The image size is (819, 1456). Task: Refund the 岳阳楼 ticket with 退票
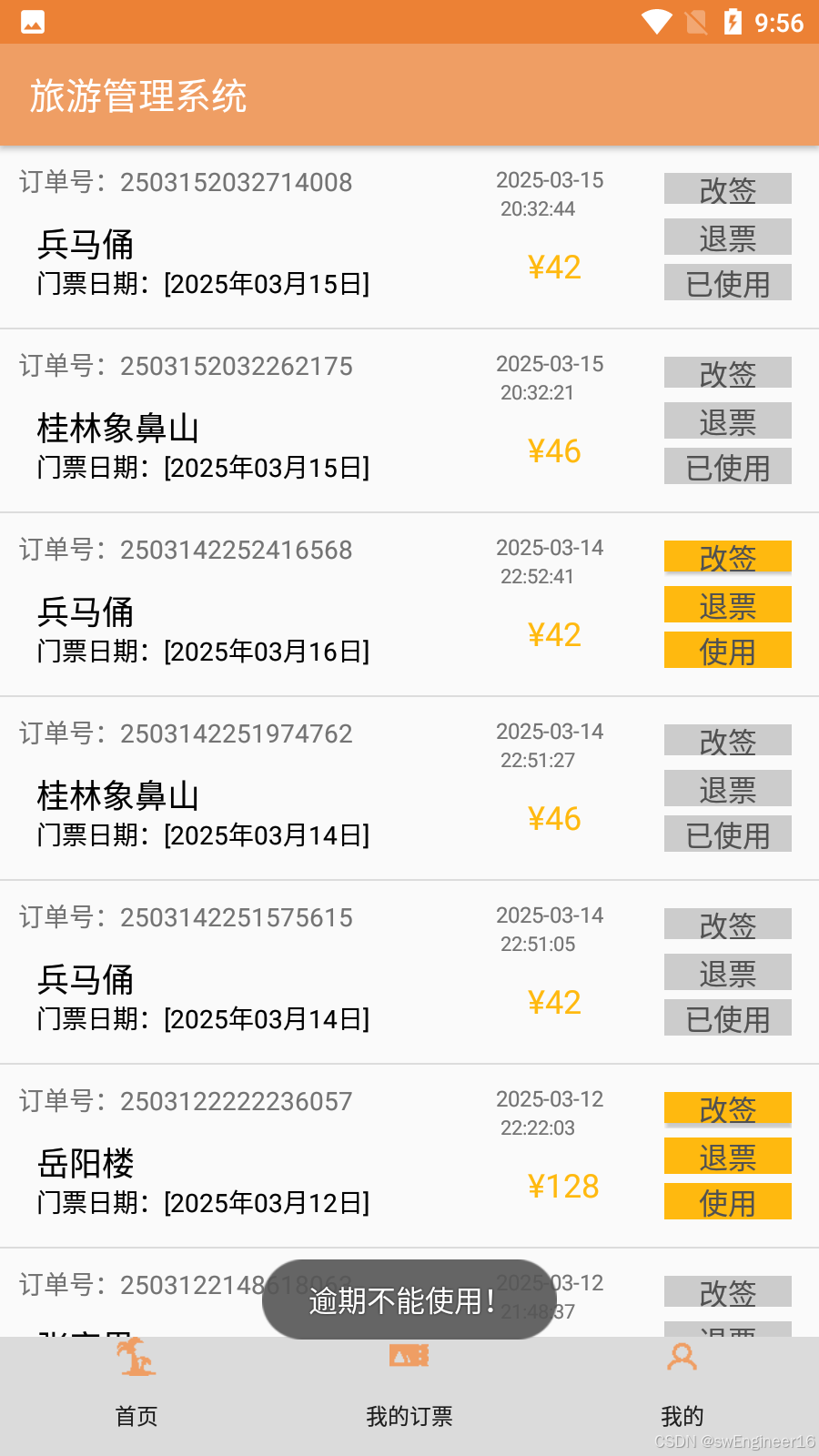pos(727,1157)
